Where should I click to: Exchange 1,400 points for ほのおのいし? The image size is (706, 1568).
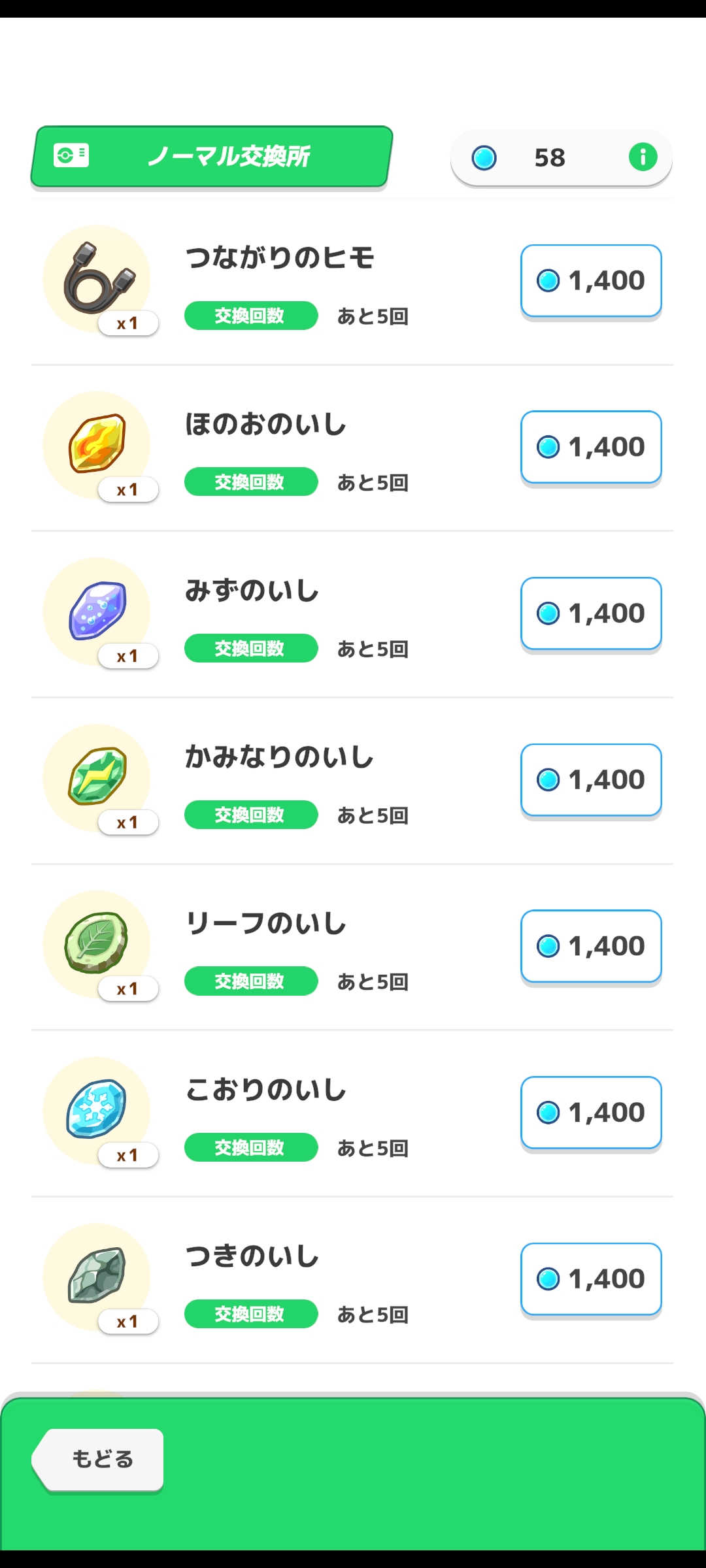[591, 448]
